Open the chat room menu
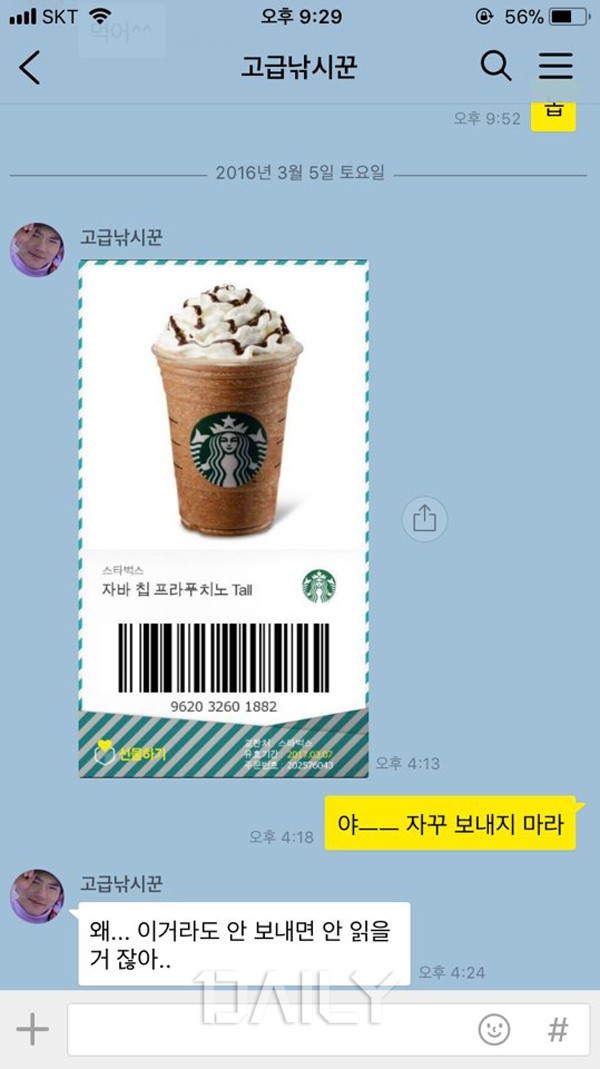The width and height of the screenshot is (600, 1069). coord(556,66)
